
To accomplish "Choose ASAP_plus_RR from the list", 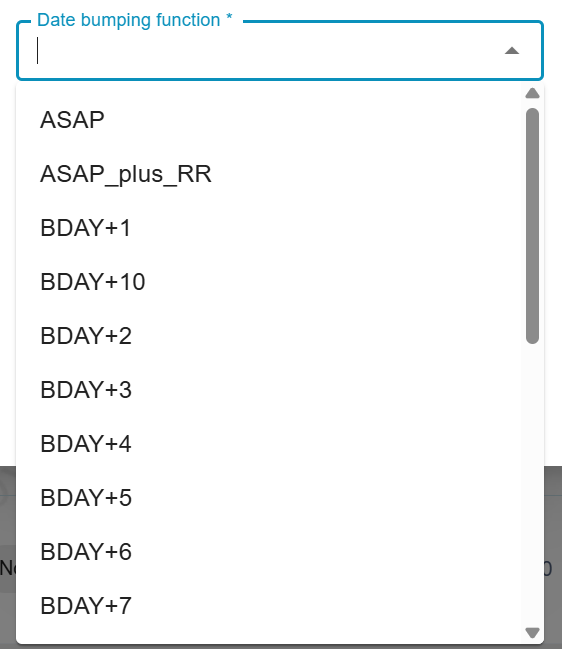I will point(271,173).
